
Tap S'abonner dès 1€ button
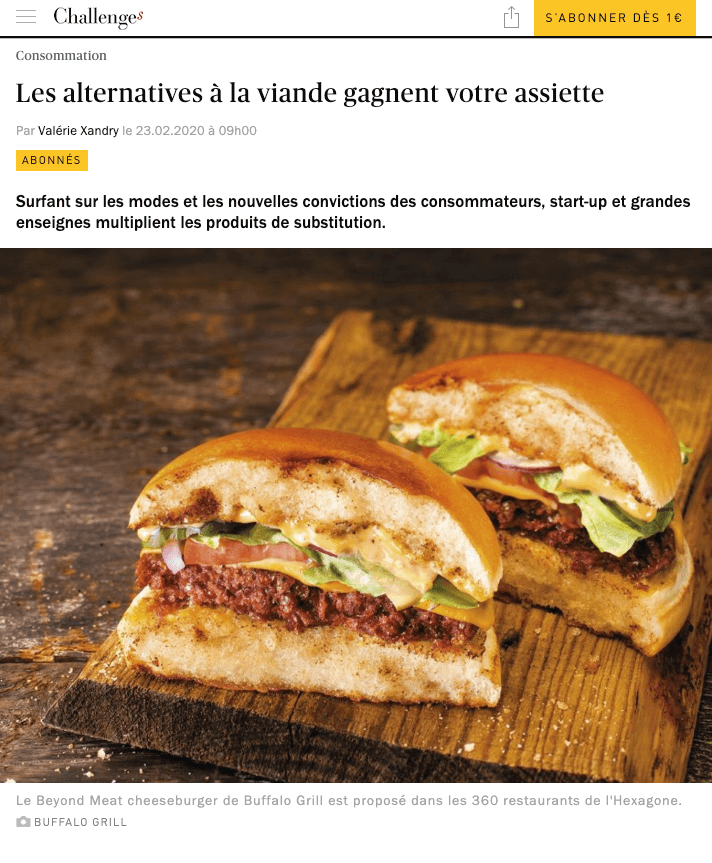tap(614, 18)
